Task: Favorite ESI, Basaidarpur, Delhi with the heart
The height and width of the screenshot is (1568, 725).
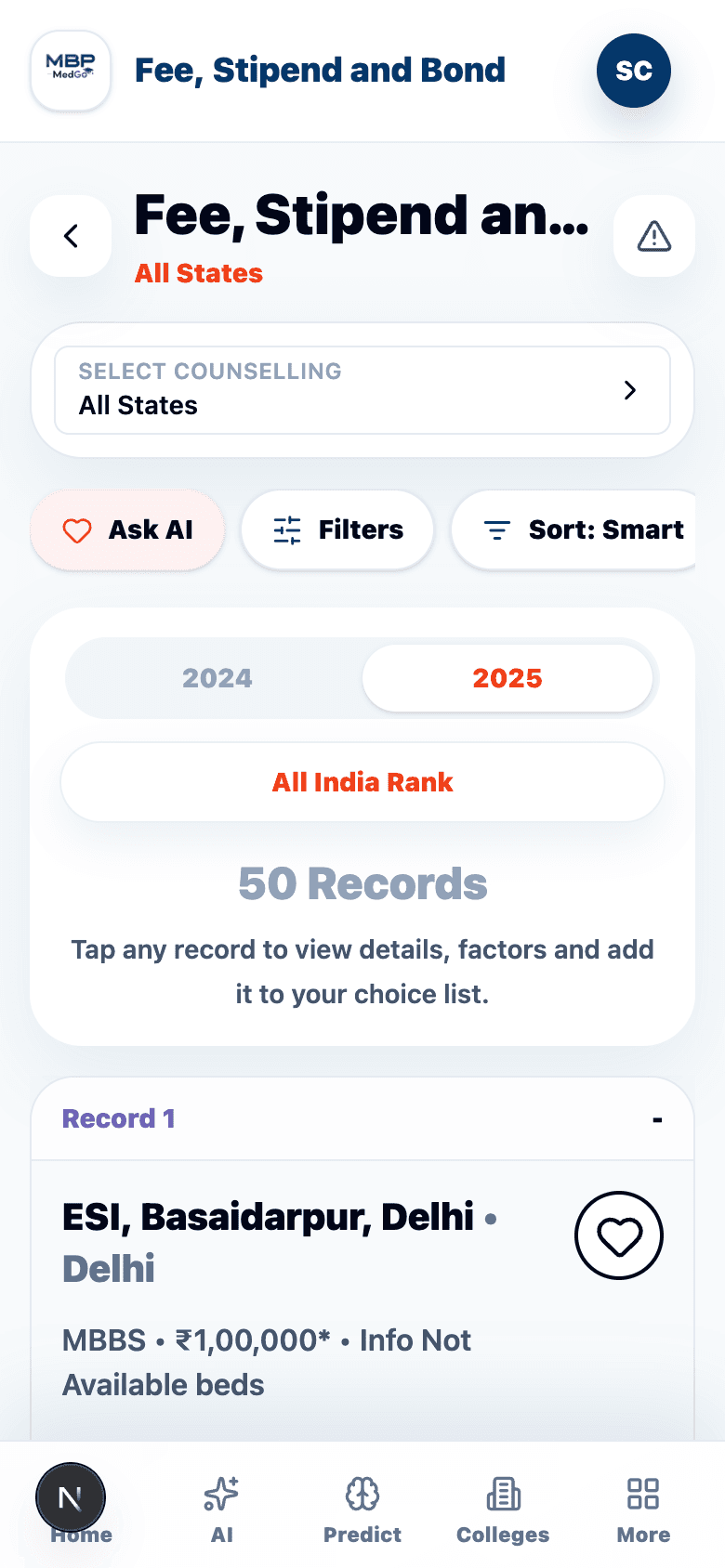Action: tap(619, 1235)
